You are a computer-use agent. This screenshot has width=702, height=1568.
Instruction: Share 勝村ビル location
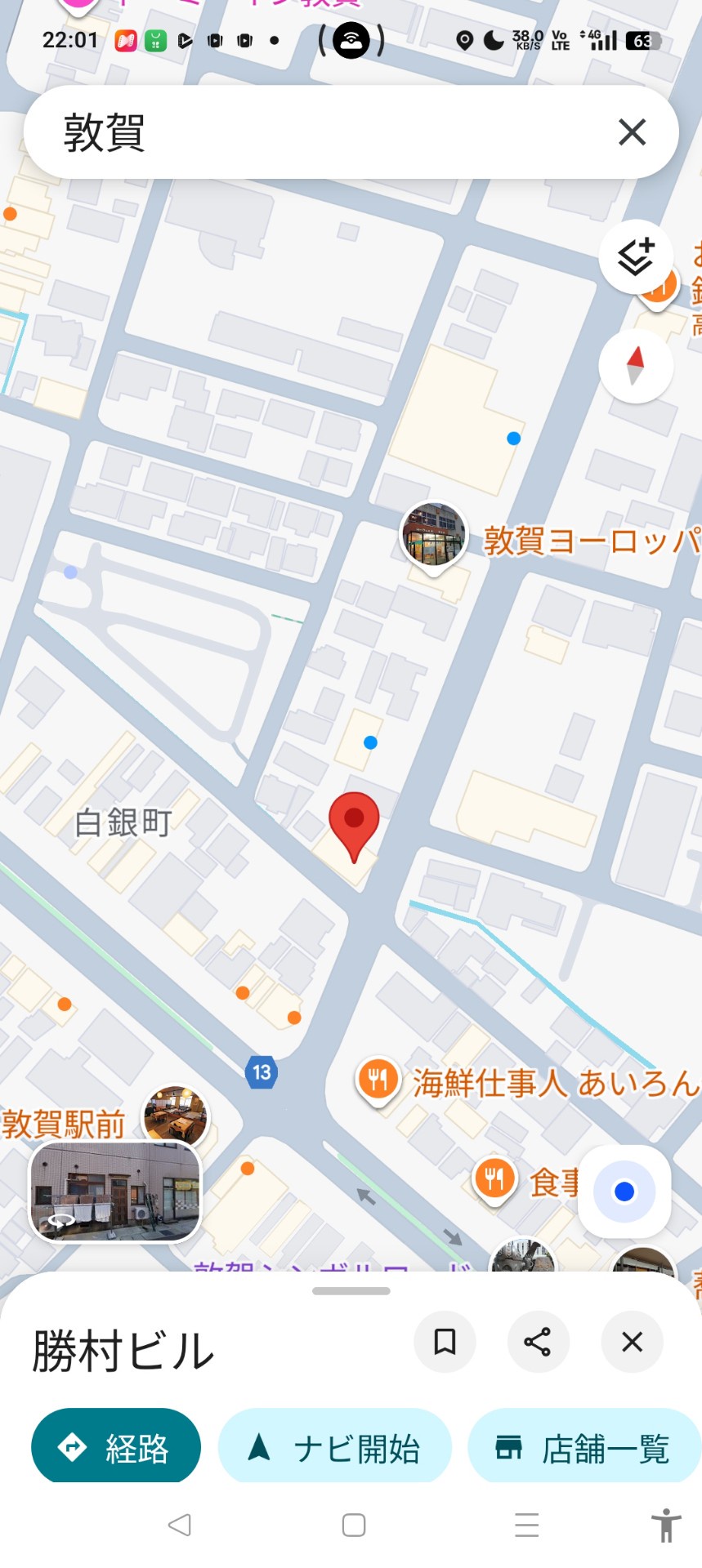(538, 1342)
